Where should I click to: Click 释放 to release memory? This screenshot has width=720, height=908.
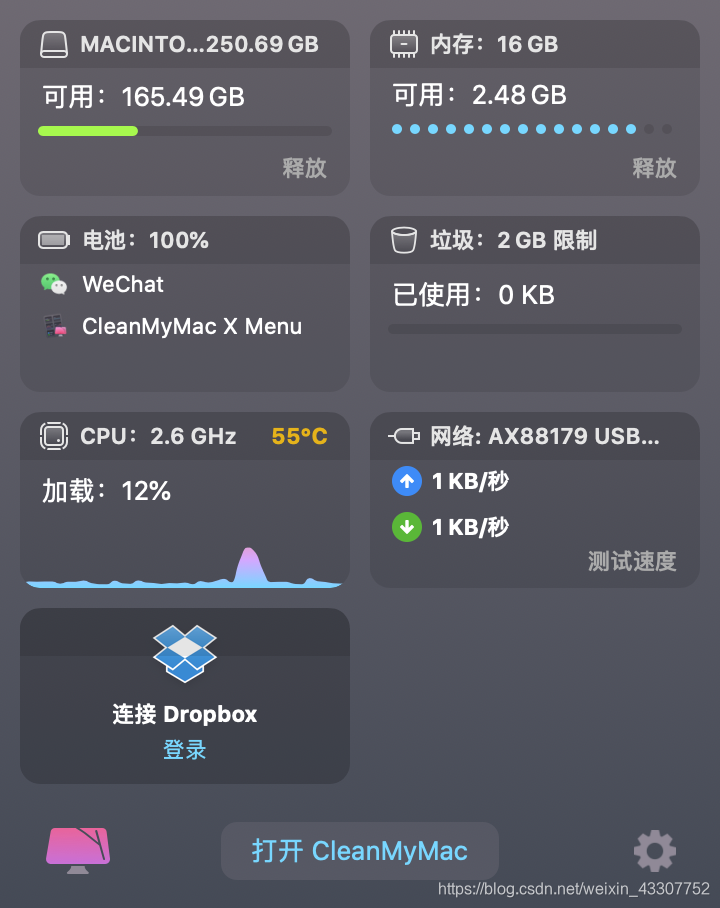tap(655, 169)
